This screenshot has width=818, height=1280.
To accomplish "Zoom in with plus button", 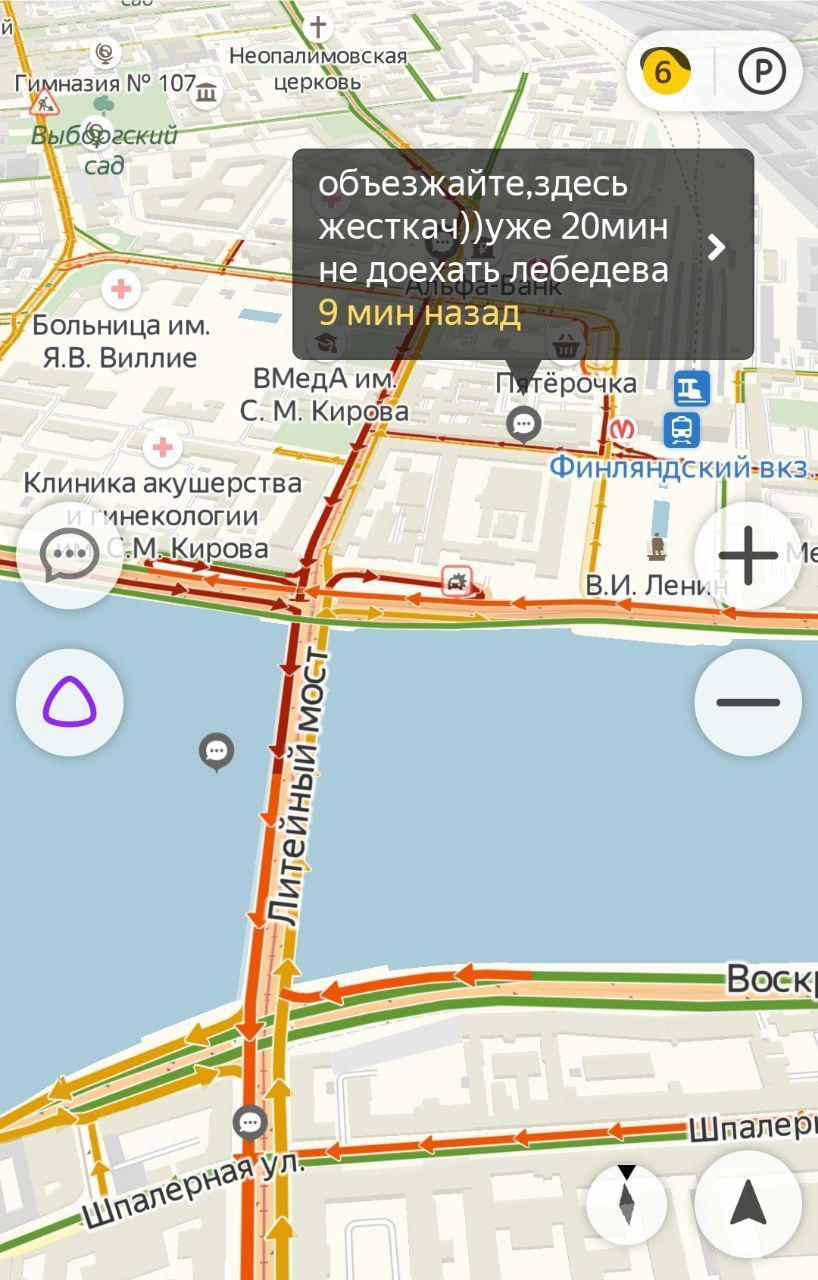I will [747, 556].
